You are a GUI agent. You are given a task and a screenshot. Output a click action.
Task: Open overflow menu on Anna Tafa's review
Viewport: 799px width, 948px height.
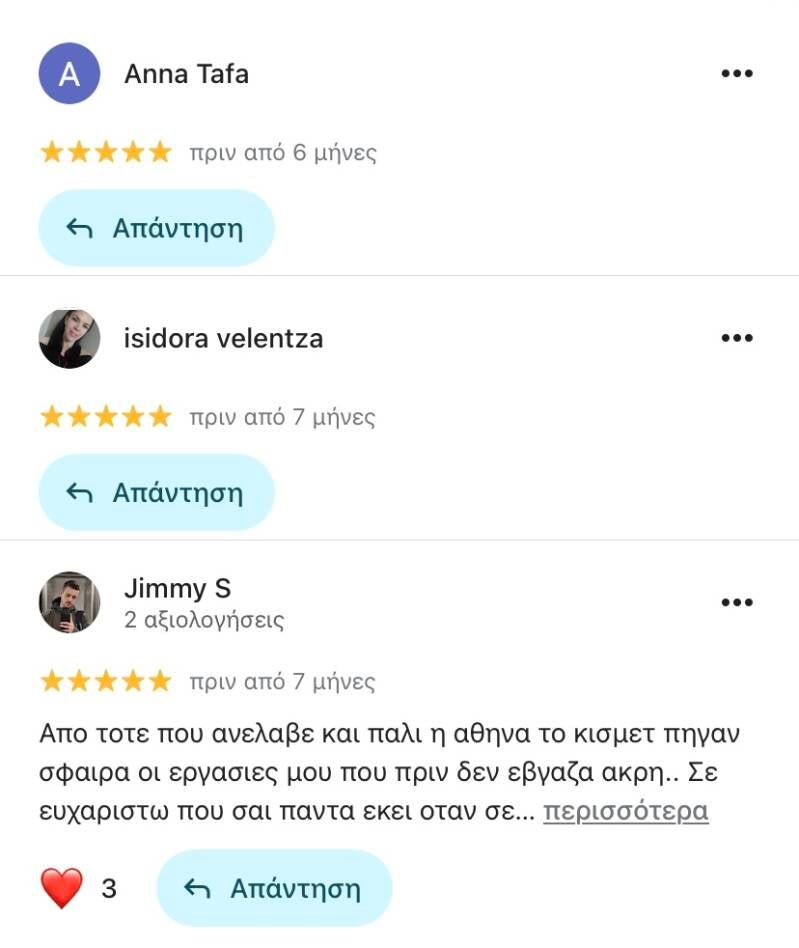pyautogui.click(x=736, y=73)
